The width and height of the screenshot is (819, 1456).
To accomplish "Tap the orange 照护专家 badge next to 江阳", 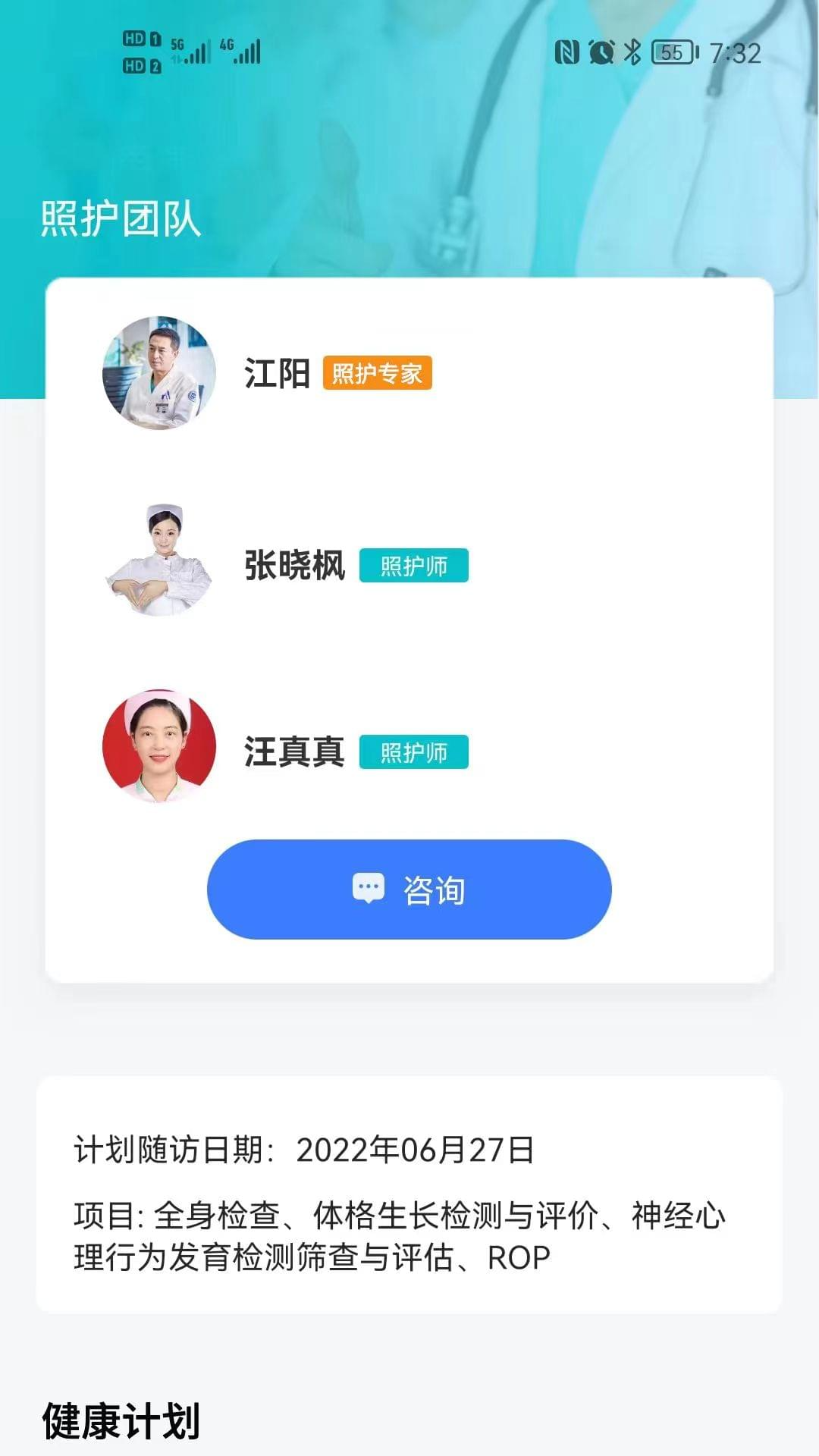I will (x=377, y=374).
